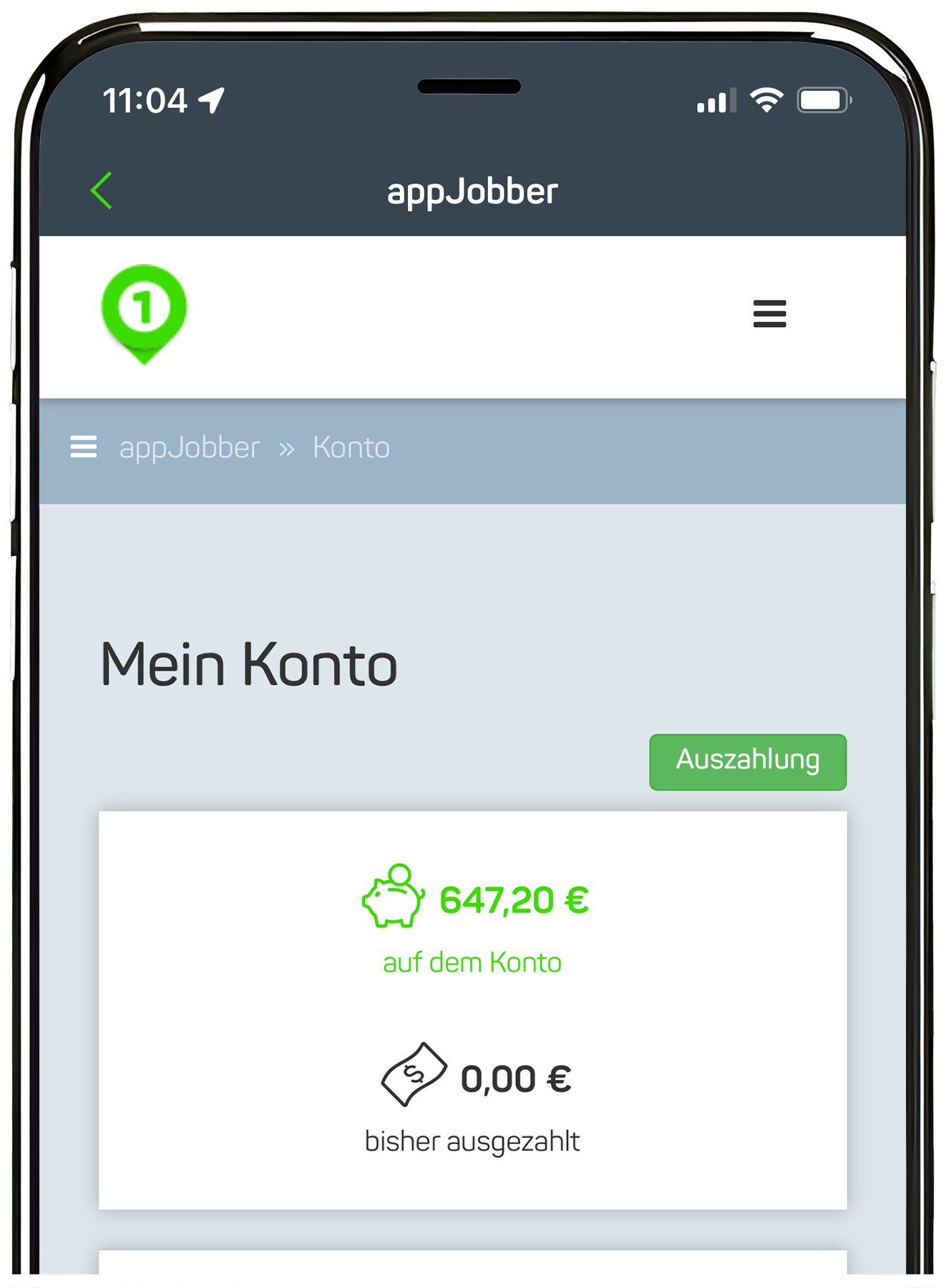Go back using the green chevron
Image resolution: width=946 pixels, height=1288 pixels.
pyautogui.click(x=102, y=190)
